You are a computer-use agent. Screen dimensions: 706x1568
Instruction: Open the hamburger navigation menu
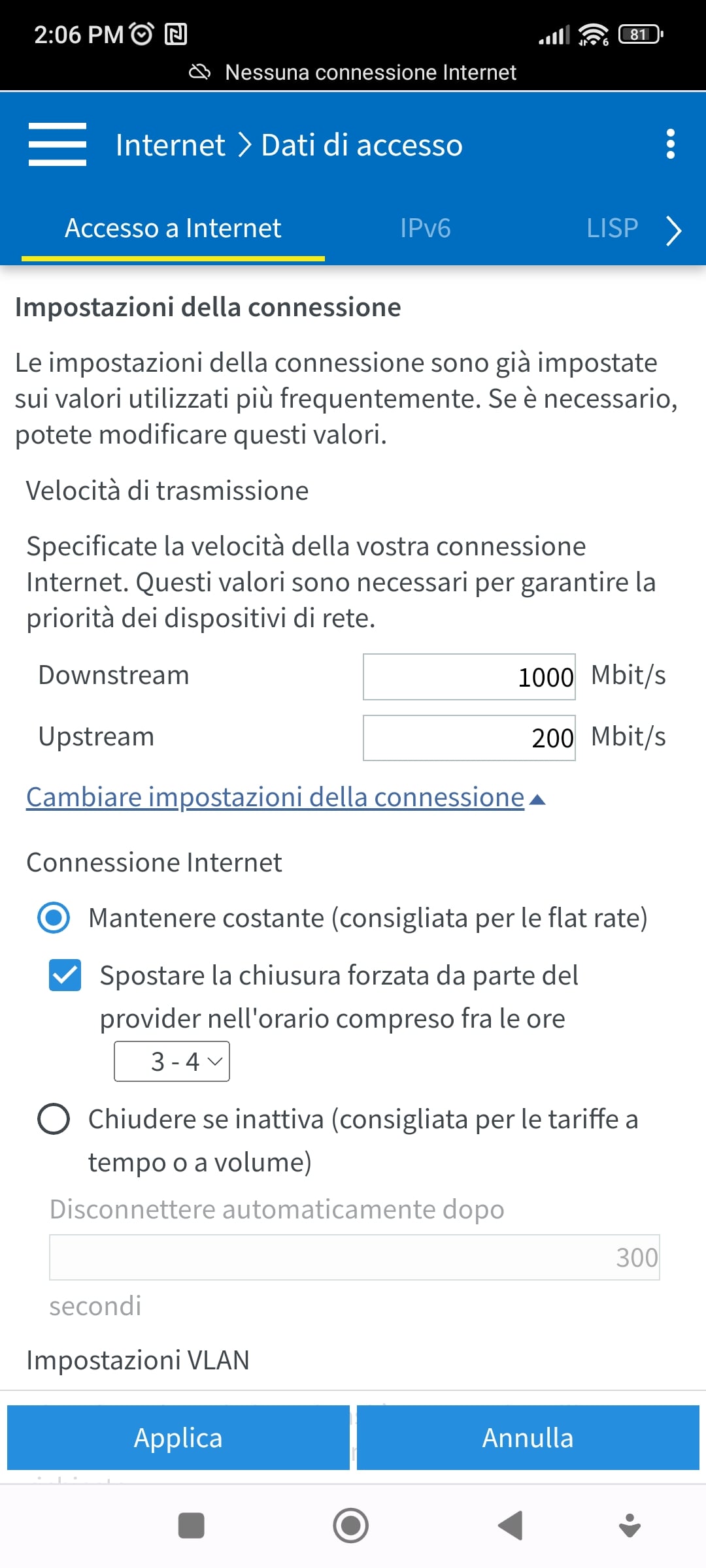[58, 144]
